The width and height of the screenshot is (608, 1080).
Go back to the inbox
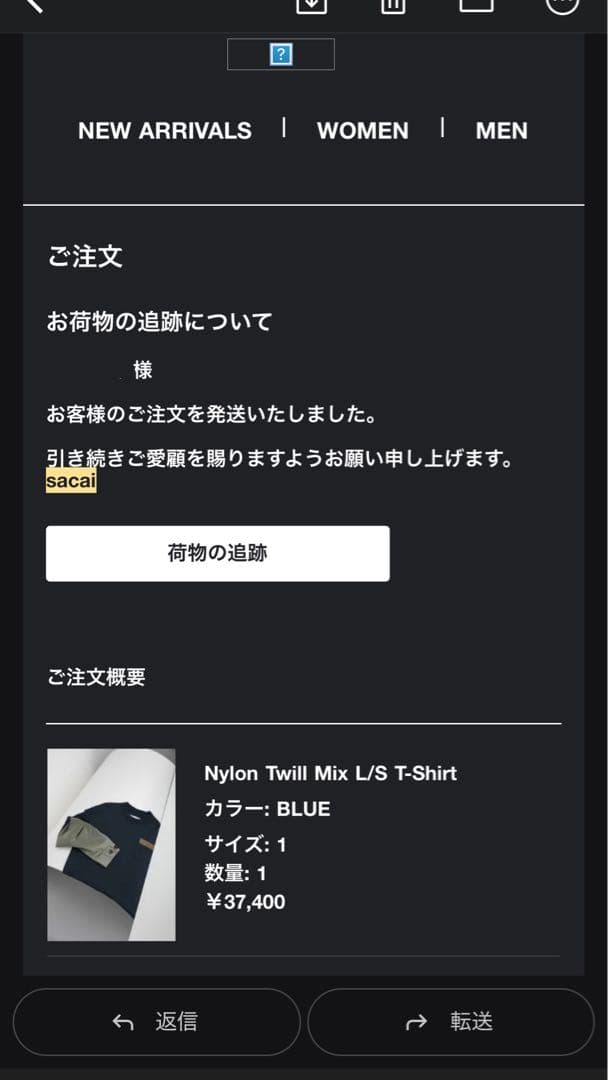coord(35,4)
